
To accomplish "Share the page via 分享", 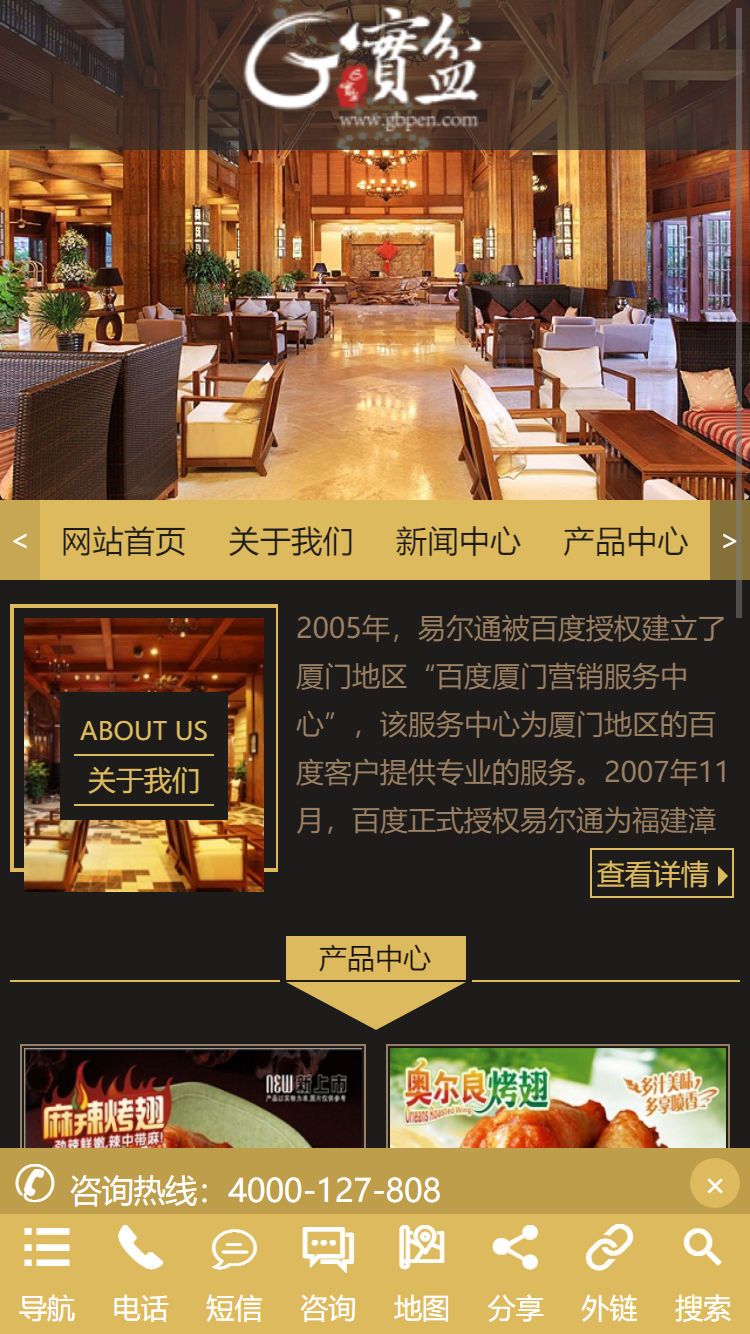I will (x=515, y=1273).
